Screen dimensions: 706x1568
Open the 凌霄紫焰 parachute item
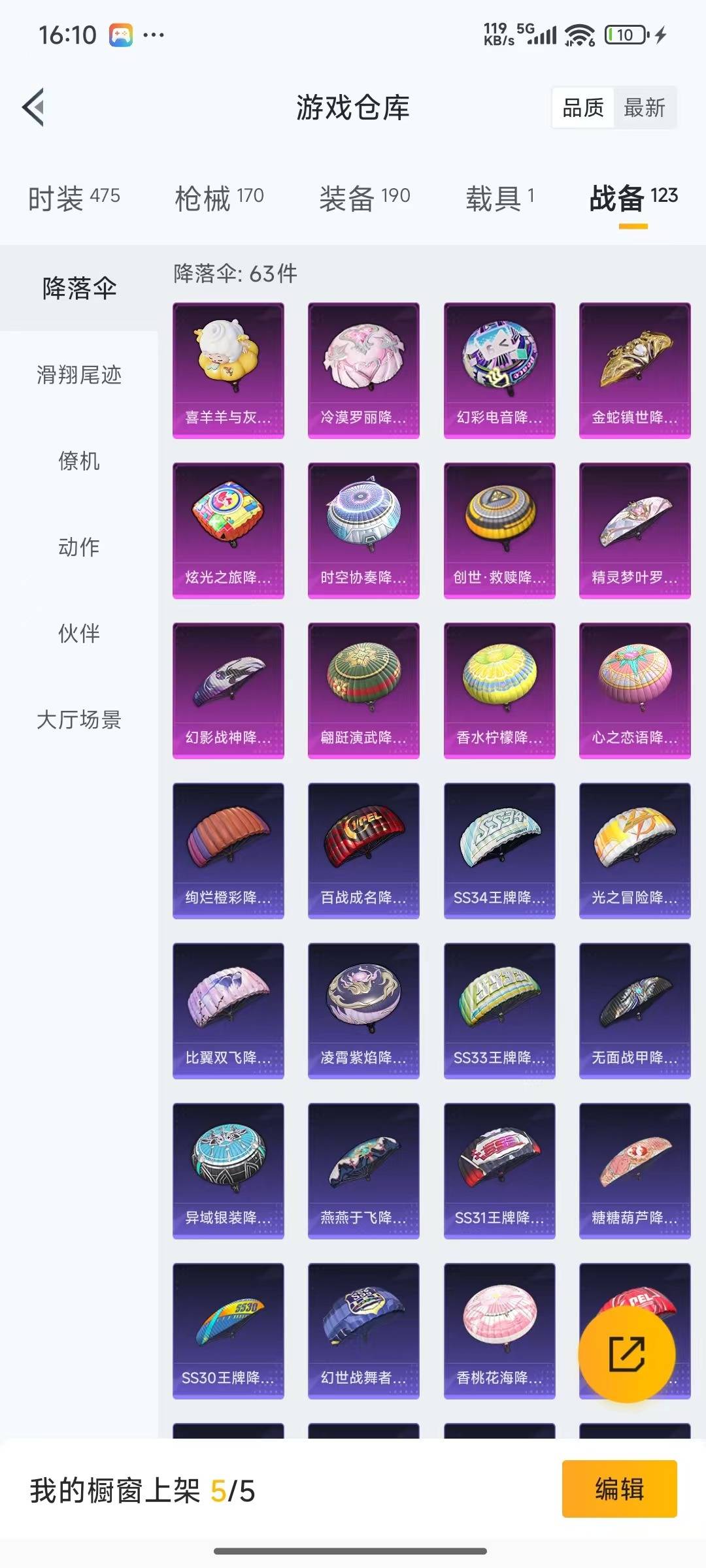(363, 1010)
